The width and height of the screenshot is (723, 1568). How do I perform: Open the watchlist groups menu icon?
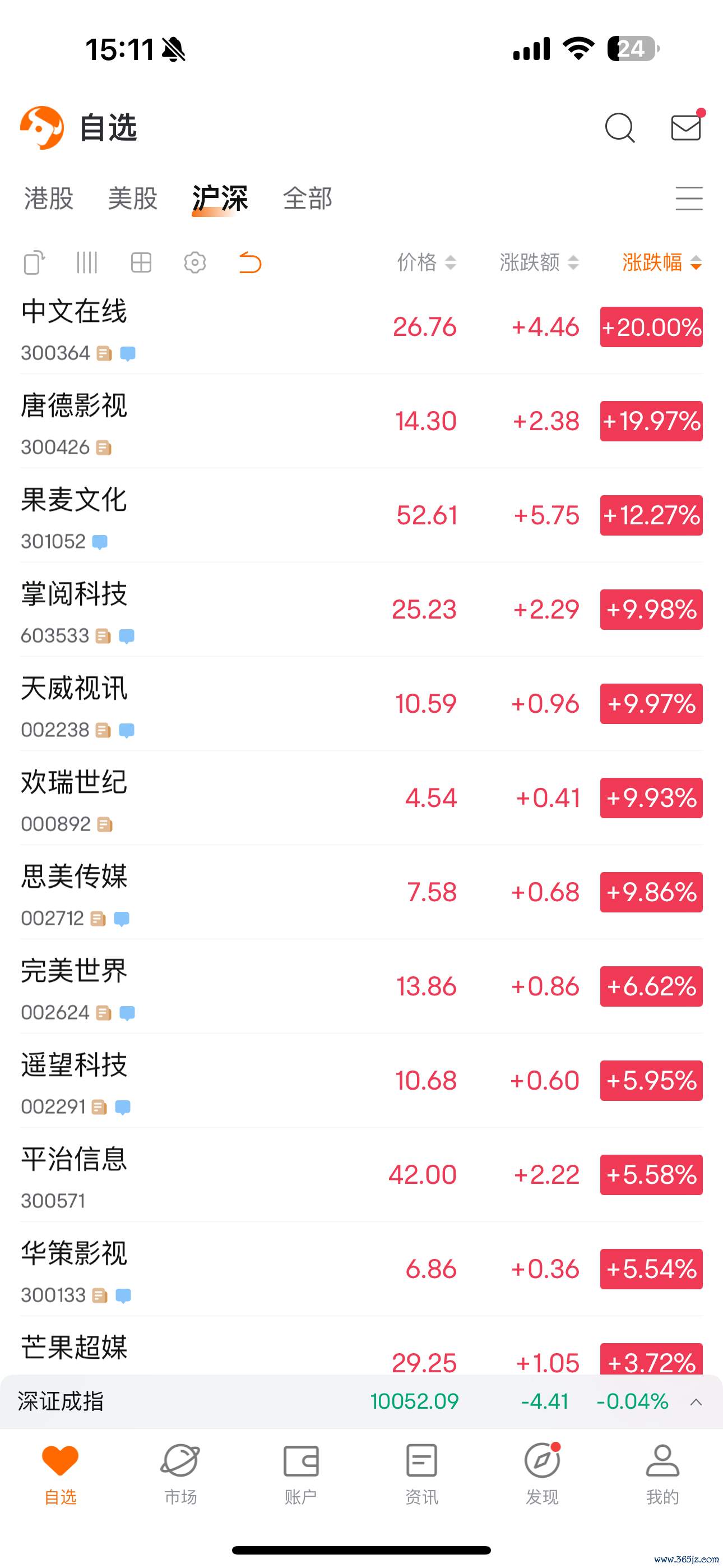point(689,199)
